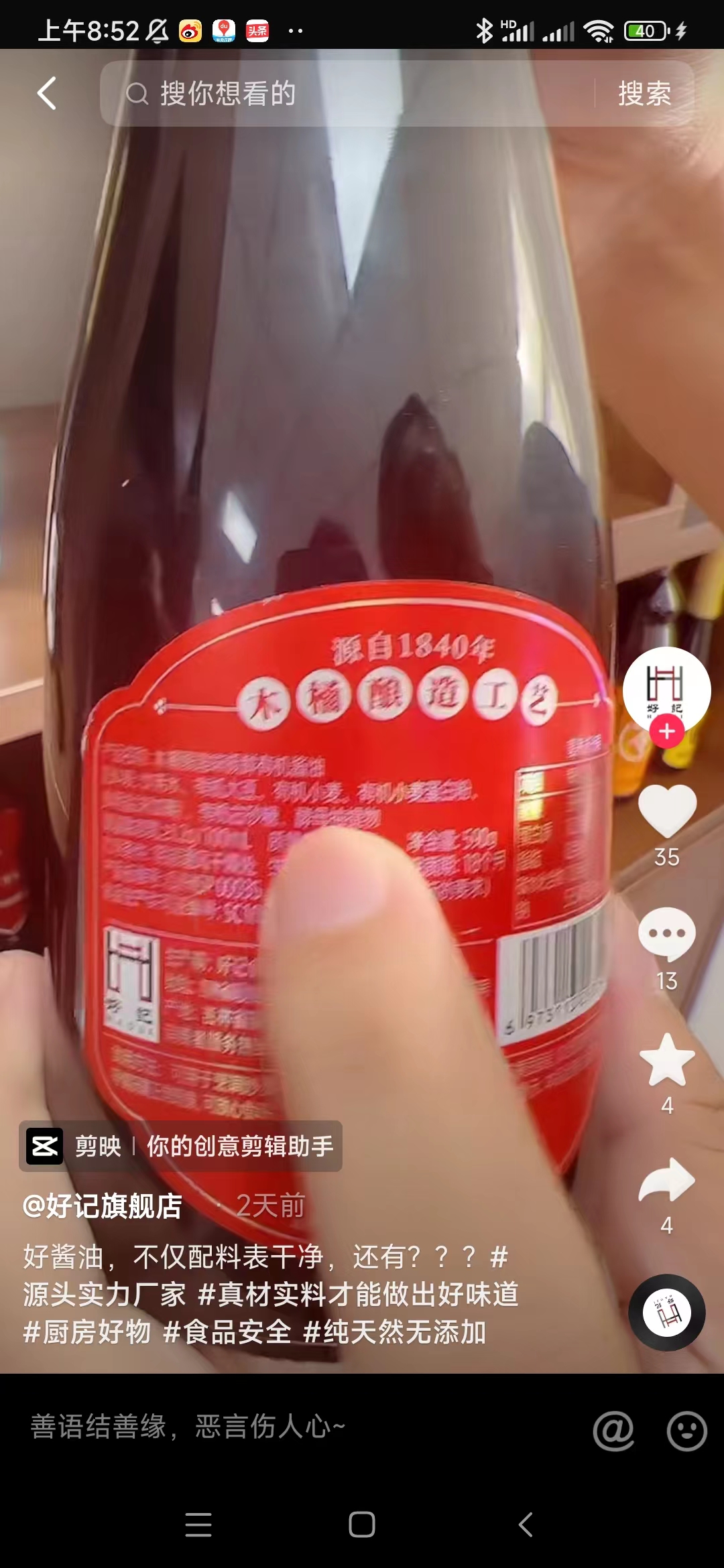Tap the search field 搜你想看的

335,93
